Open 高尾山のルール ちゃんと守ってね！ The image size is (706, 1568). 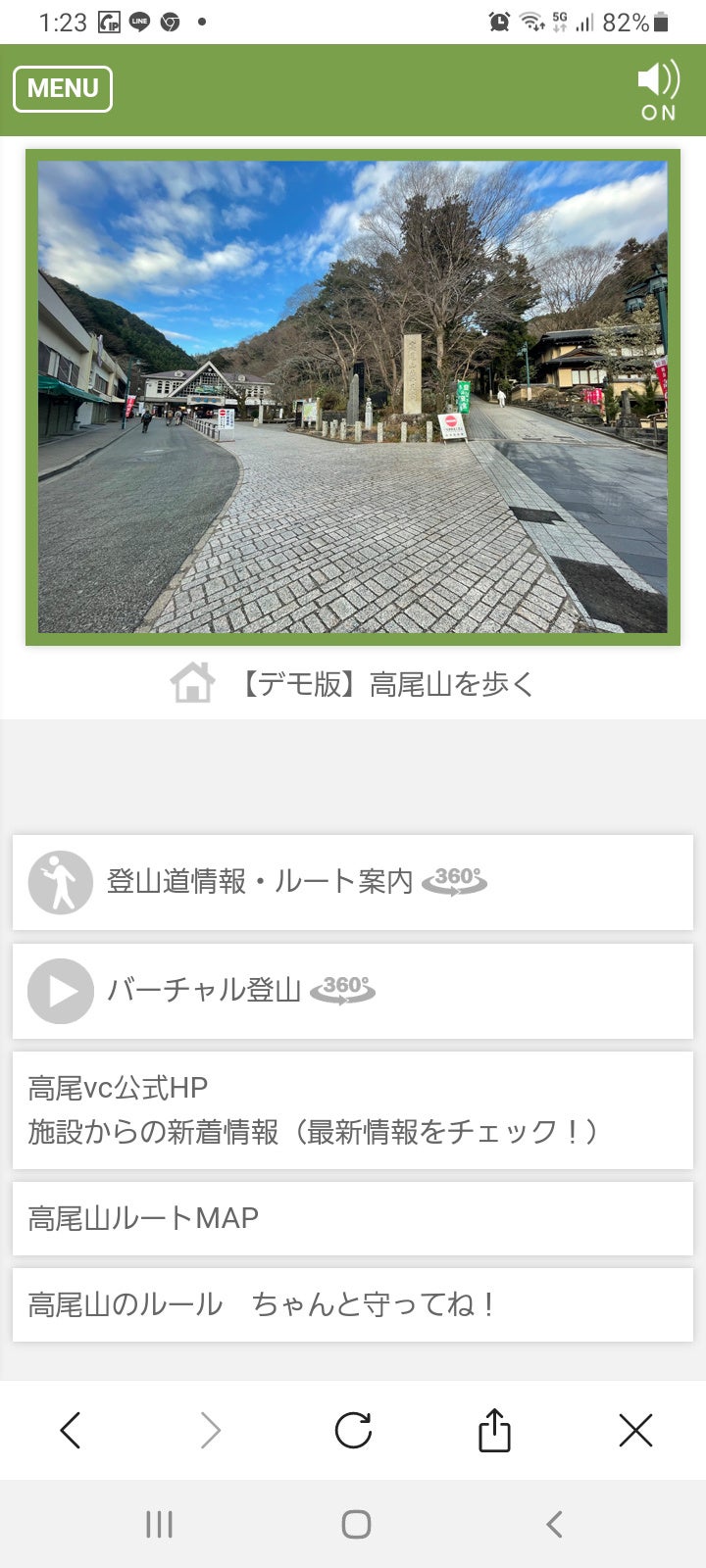[352, 1304]
